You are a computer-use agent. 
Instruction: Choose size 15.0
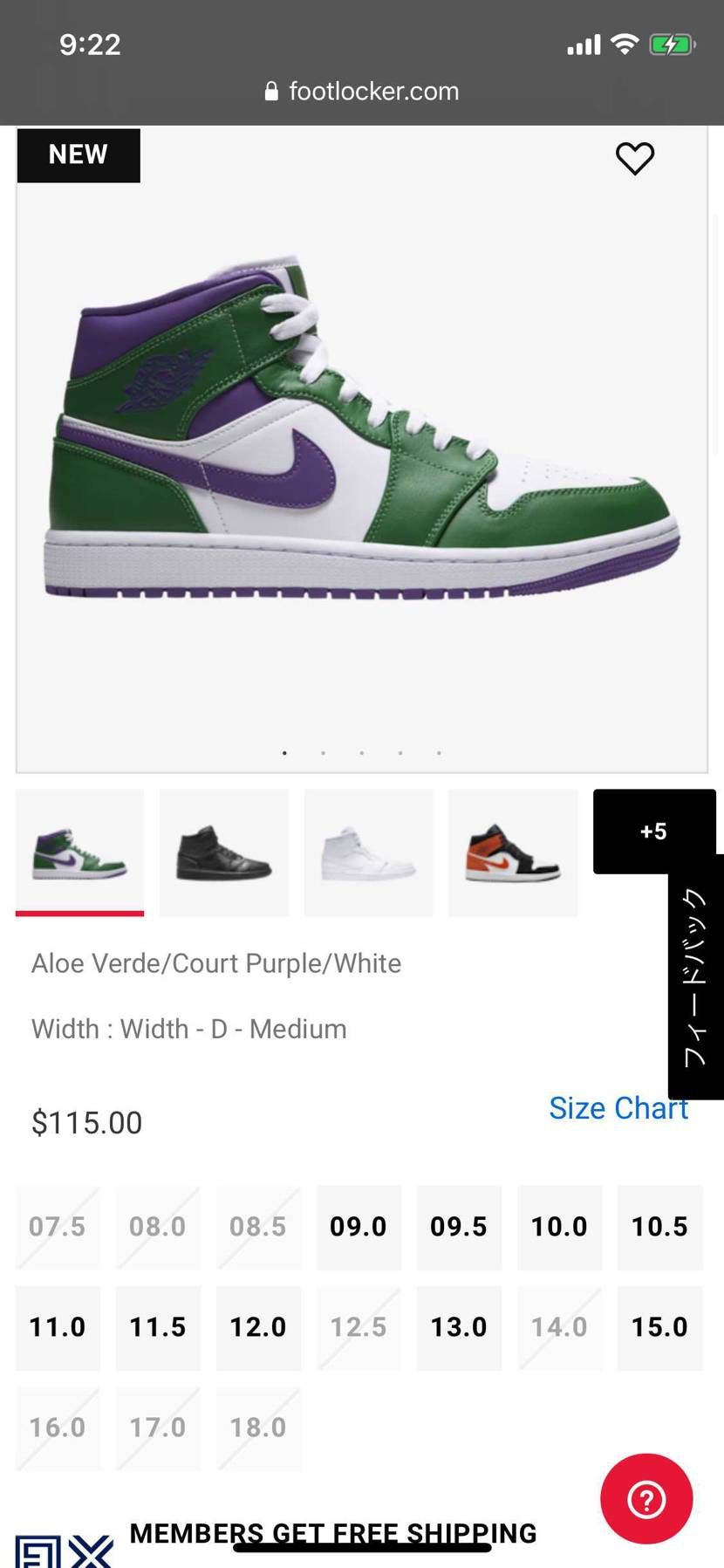click(659, 1327)
